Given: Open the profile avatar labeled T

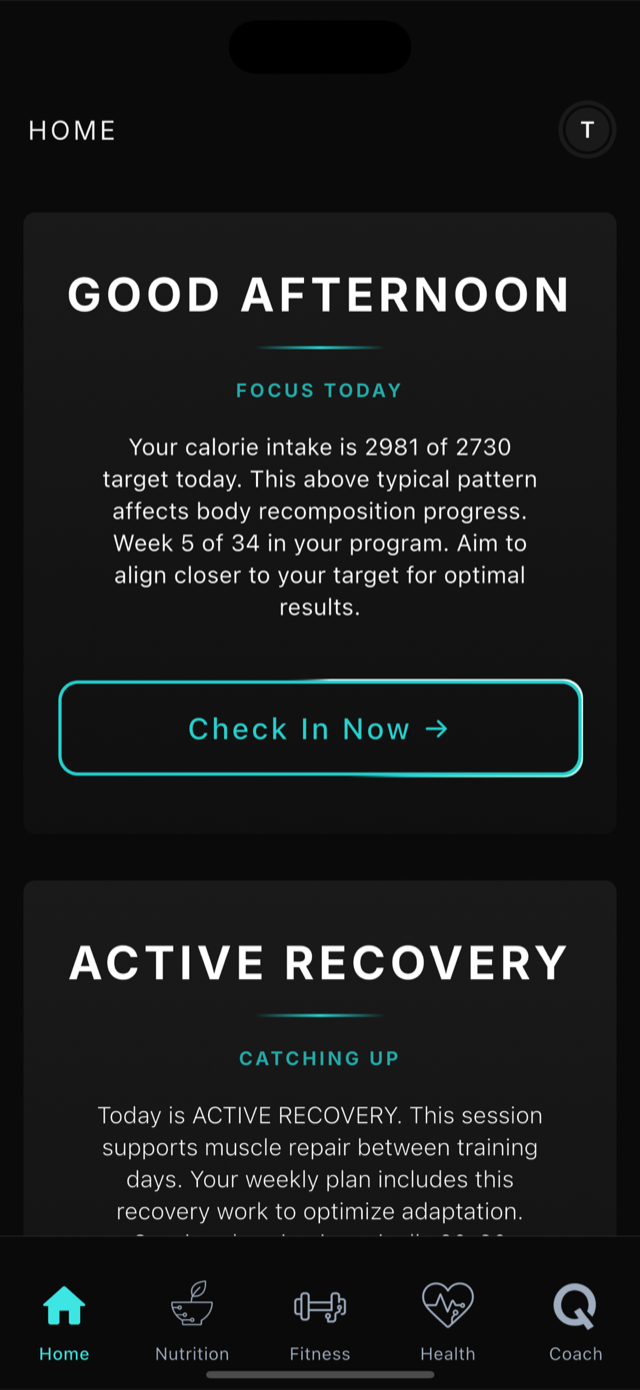Looking at the screenshot, I should click(587, 130).
